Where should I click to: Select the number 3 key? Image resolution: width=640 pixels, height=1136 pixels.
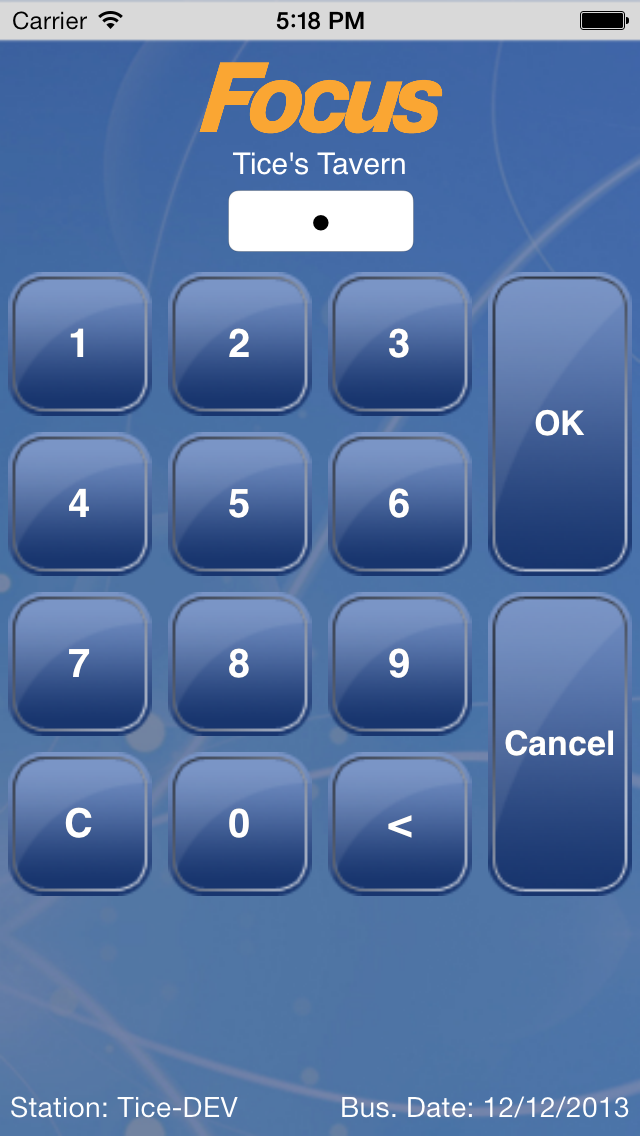click(399, 344)
